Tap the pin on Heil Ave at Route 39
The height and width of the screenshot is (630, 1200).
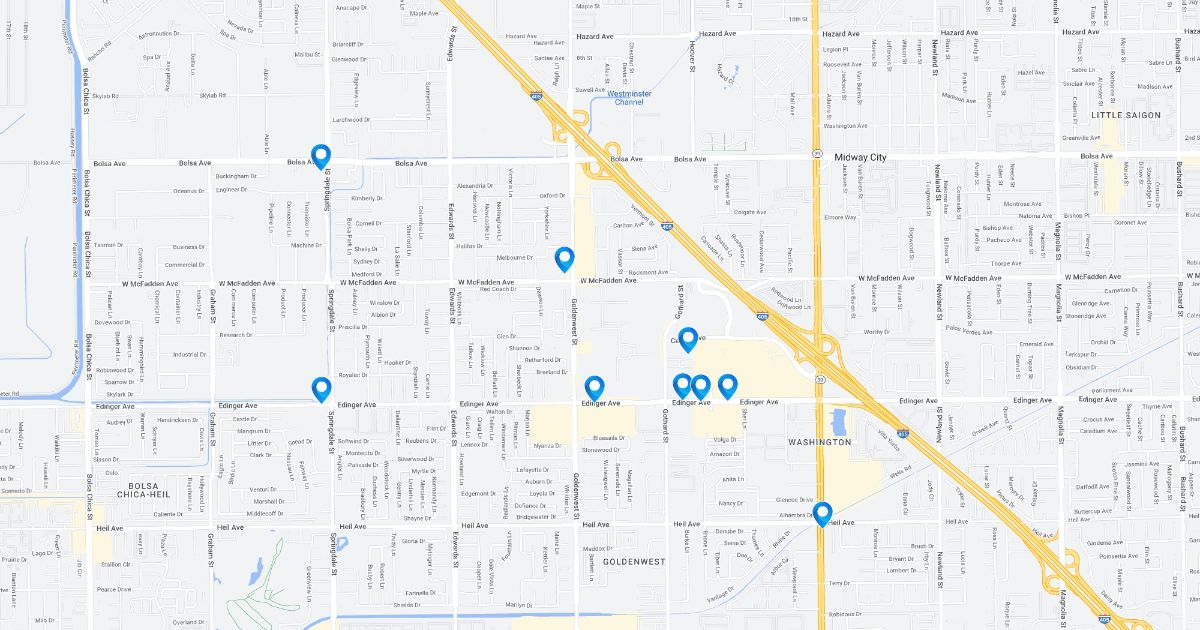click(822, 513)
